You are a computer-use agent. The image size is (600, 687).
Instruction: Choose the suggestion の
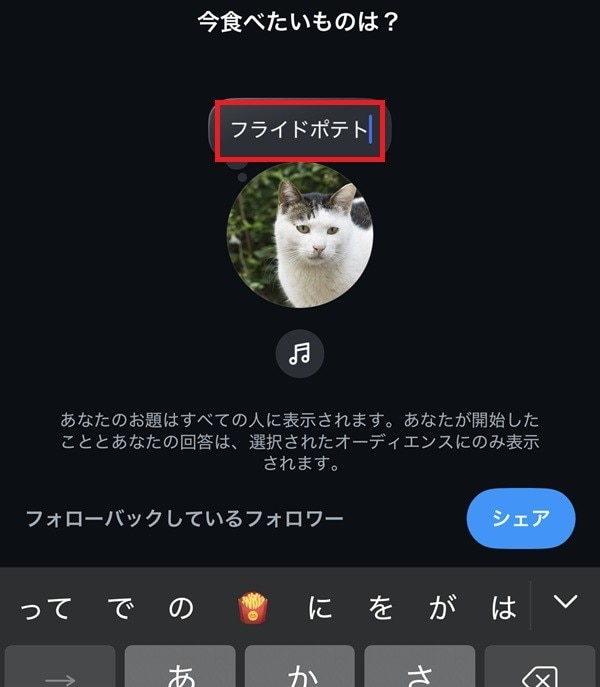click(180, 607)
